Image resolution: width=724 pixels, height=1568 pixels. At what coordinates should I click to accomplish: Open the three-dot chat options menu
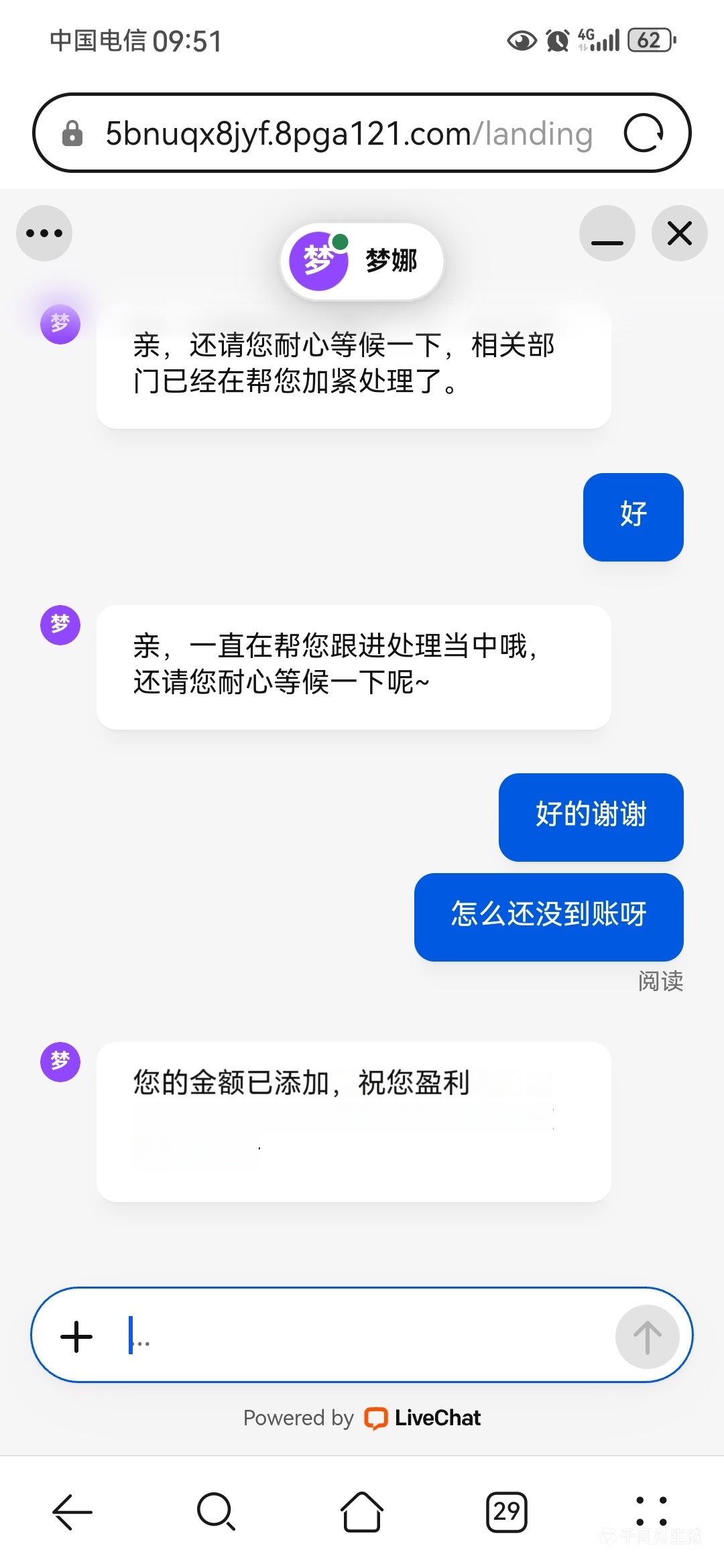(43, 233)
